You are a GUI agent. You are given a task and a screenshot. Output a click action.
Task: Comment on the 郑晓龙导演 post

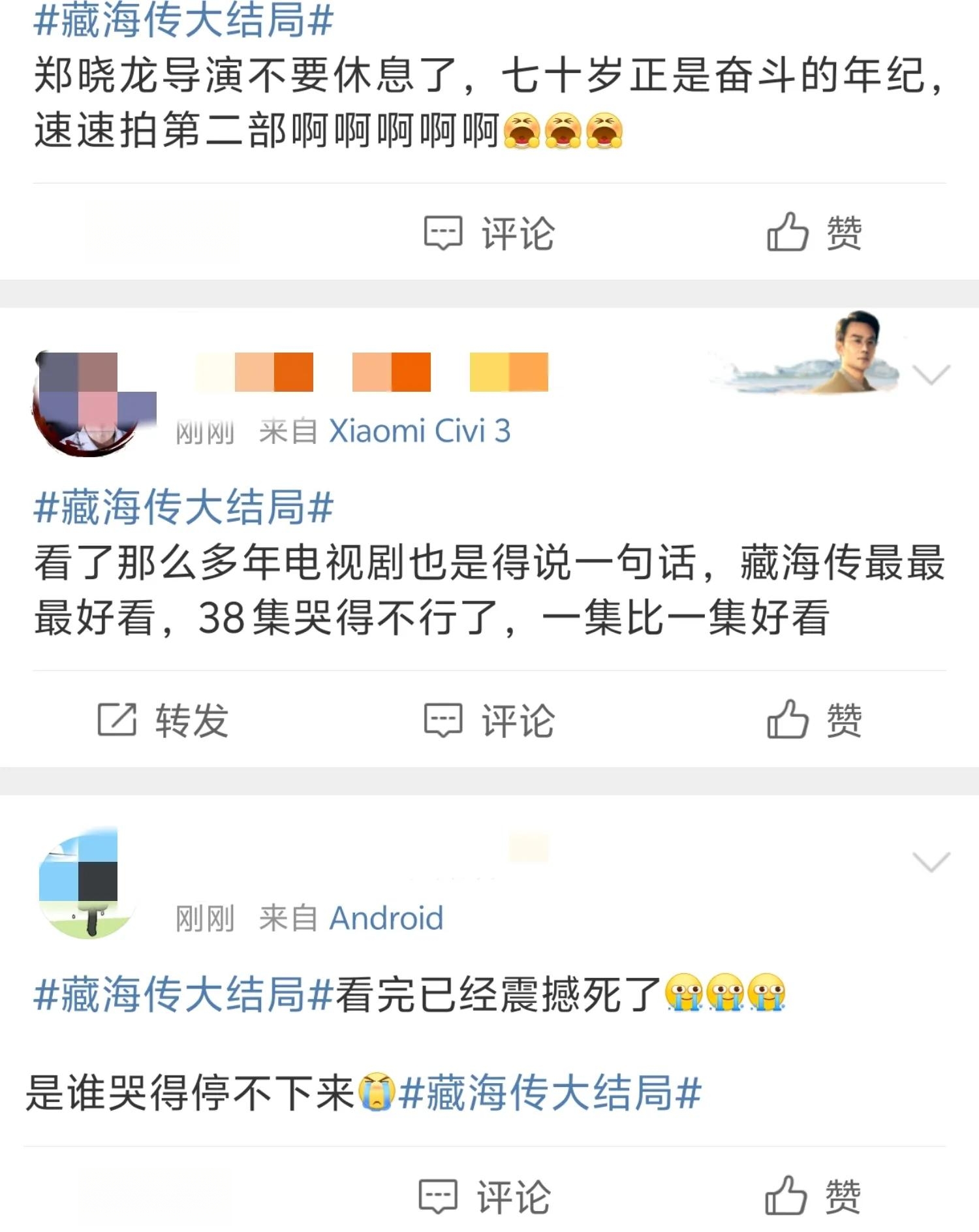coord(489,233)
